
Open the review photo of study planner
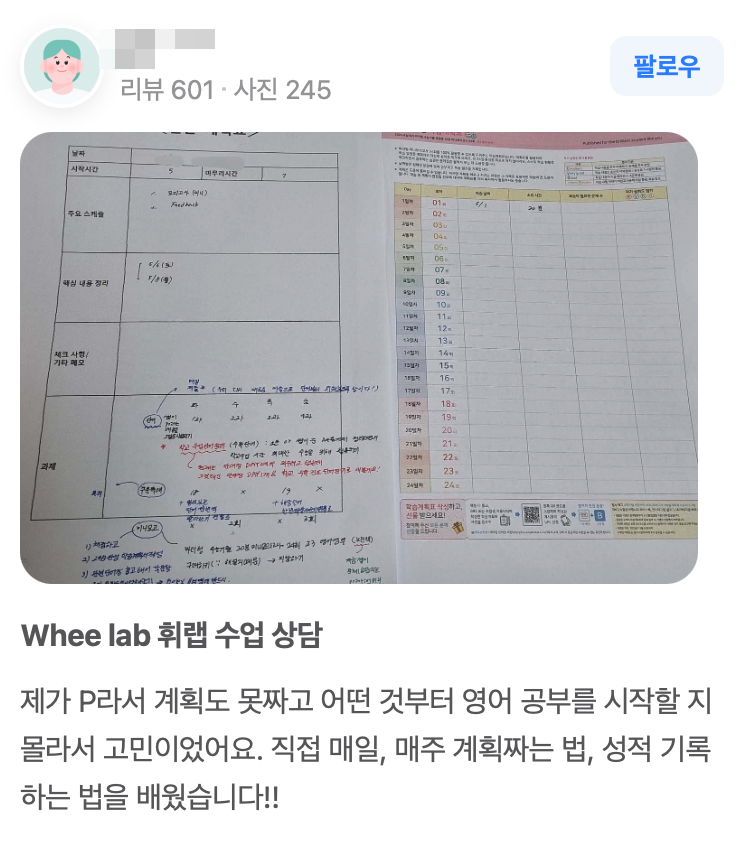point(359,358)
